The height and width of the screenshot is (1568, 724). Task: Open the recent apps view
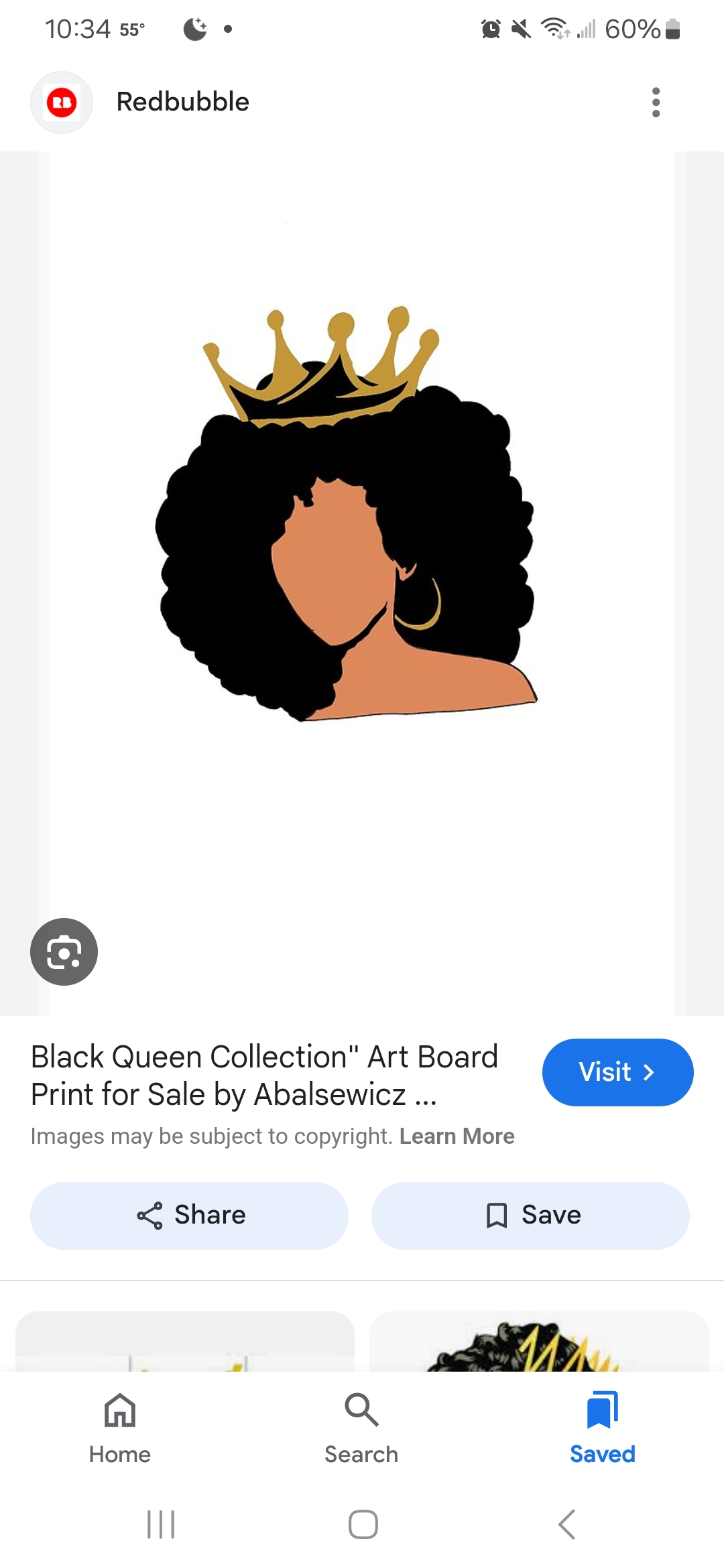[161, 1524]
